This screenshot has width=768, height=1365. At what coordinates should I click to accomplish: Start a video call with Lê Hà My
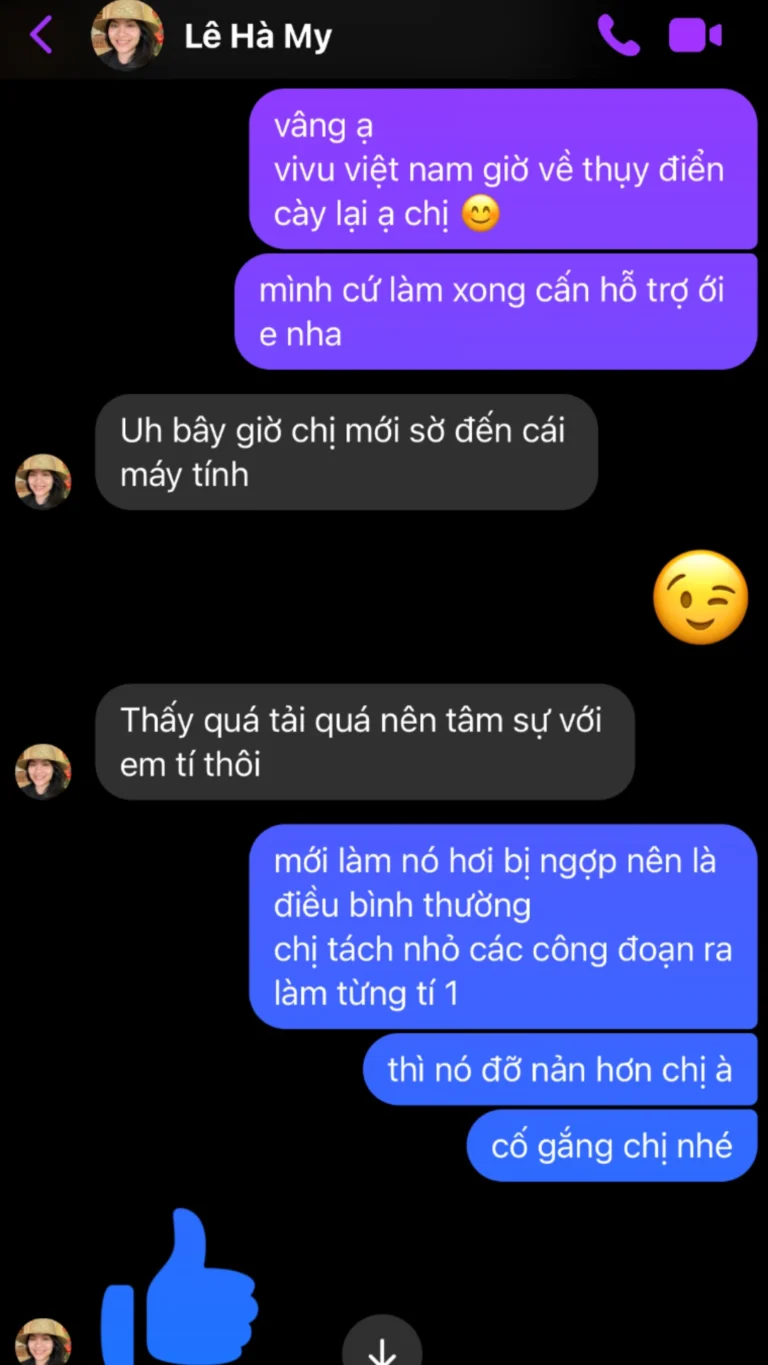pos(695,36)
